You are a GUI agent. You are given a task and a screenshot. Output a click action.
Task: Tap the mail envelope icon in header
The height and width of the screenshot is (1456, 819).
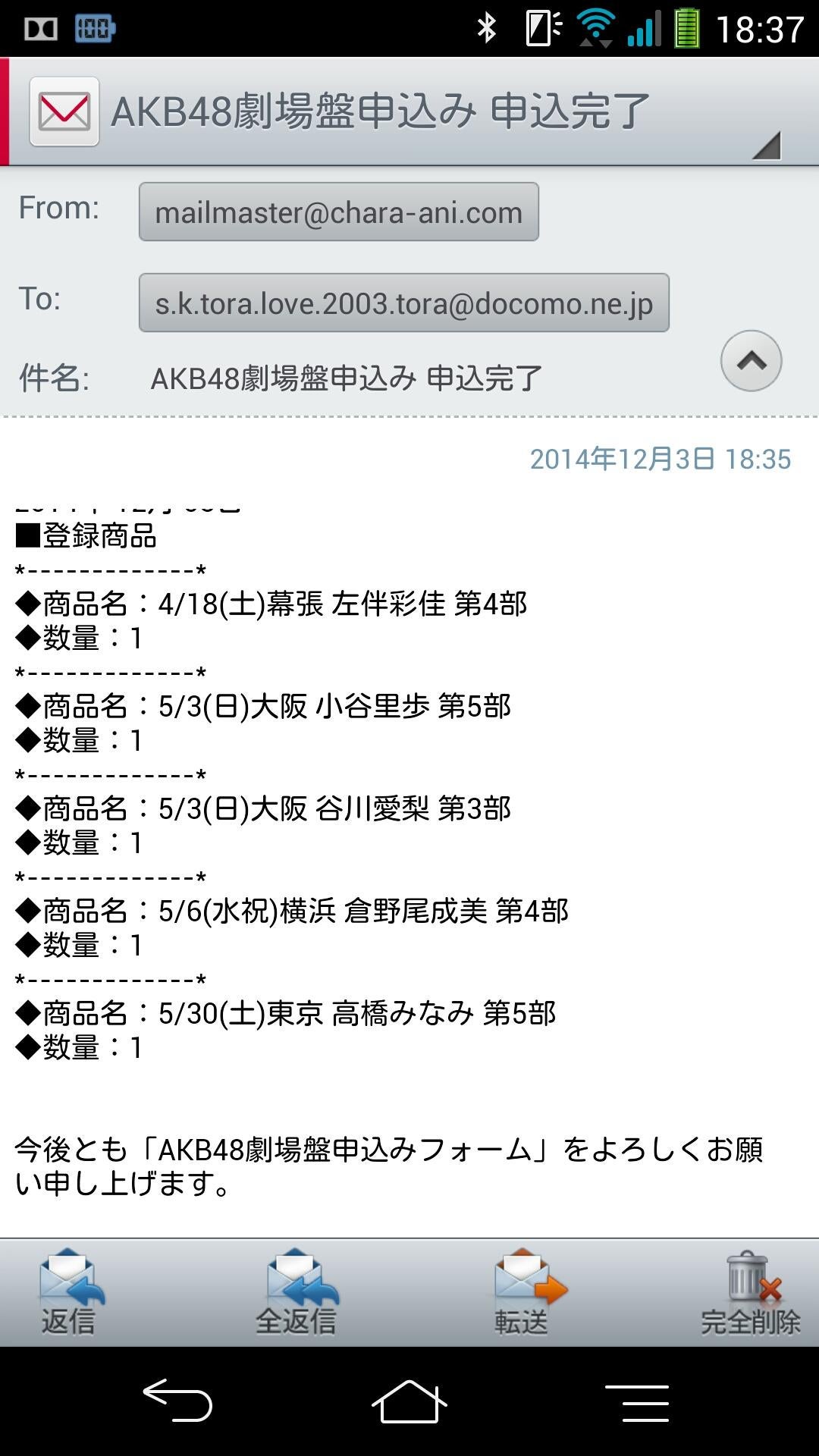click(x=64, y=111)
